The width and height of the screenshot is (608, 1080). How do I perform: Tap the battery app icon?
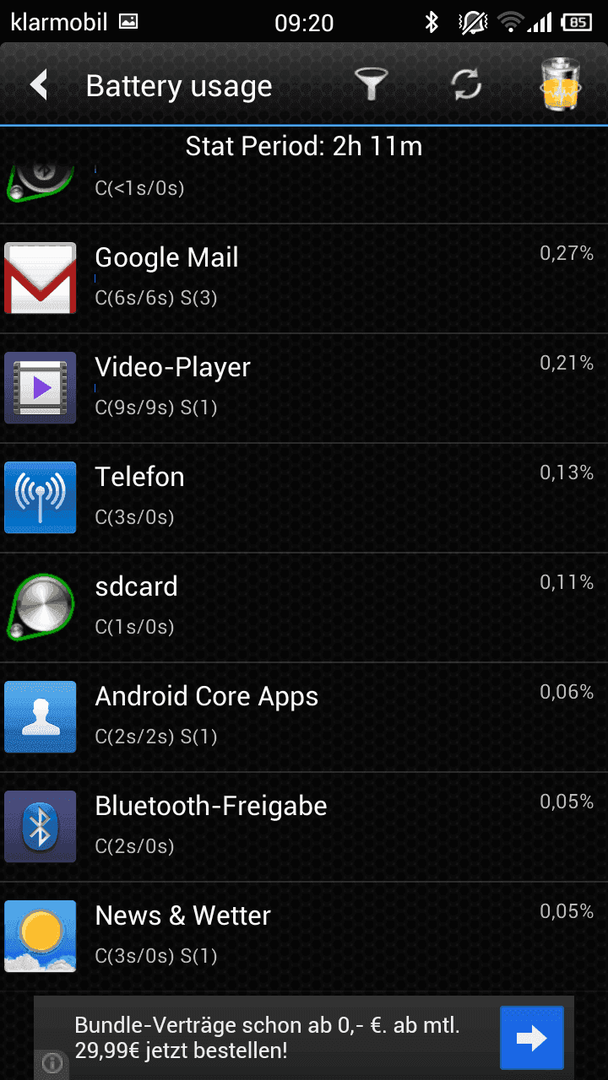(x=562, y=85)
